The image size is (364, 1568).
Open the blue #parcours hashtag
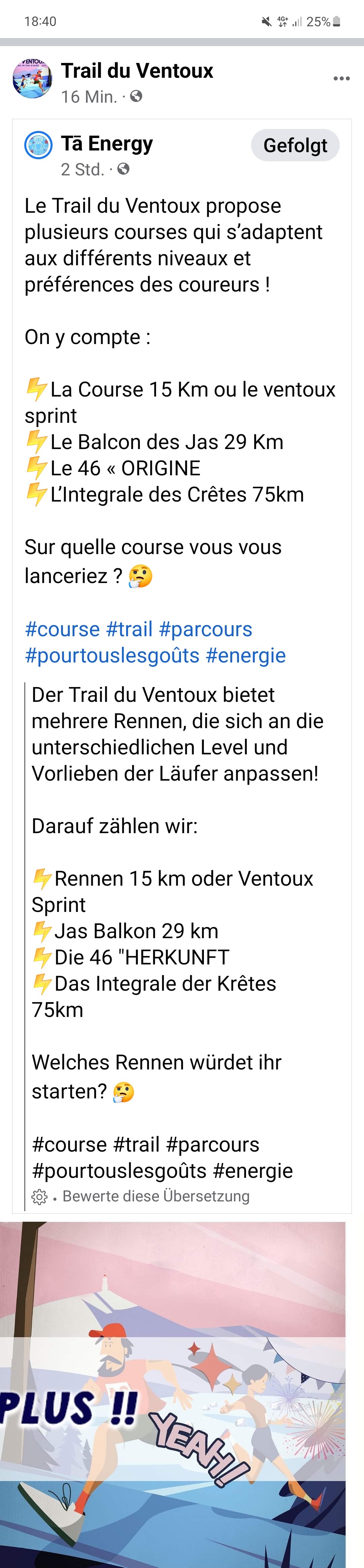pos(206,629)
